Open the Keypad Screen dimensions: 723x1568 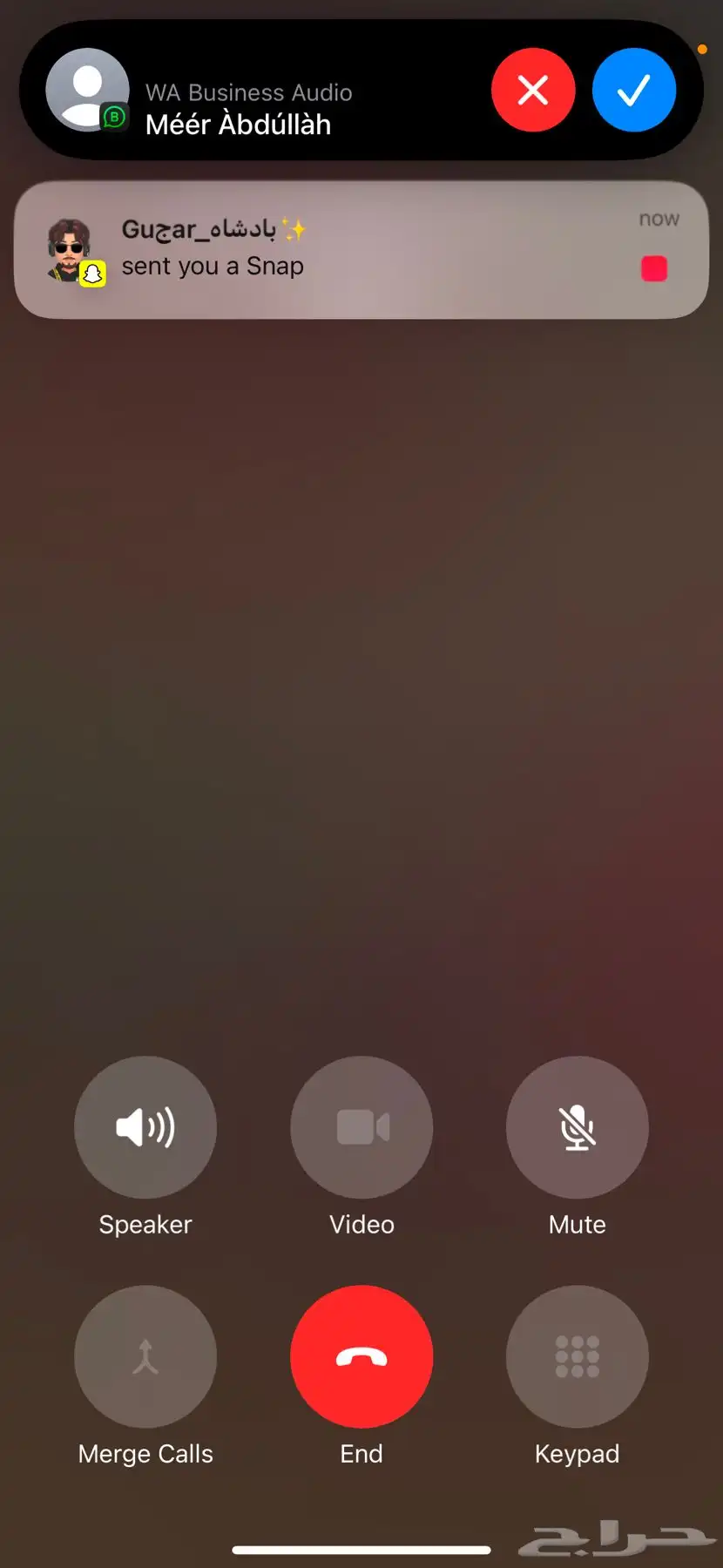pos(578,1356)
